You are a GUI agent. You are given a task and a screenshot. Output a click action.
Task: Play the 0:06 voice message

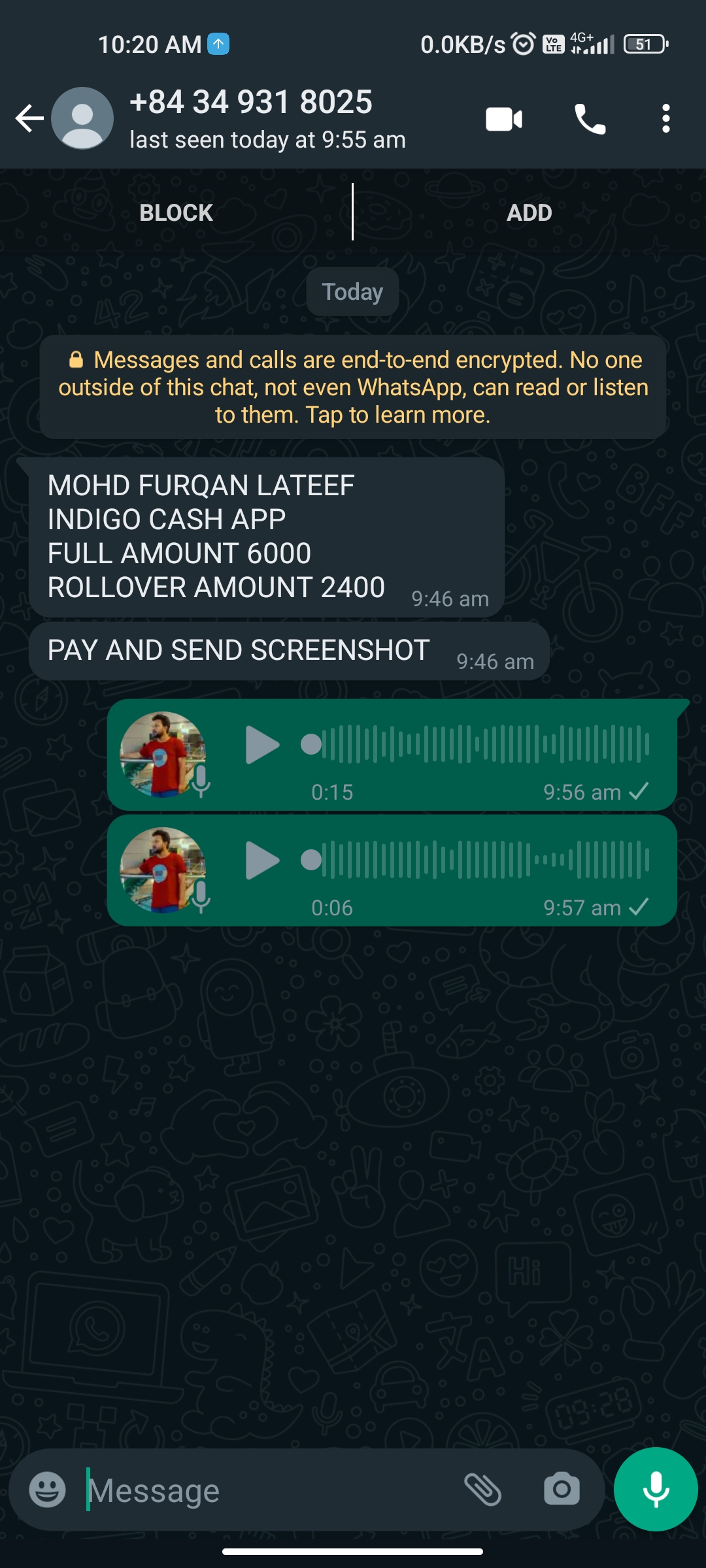pos(262,860)
